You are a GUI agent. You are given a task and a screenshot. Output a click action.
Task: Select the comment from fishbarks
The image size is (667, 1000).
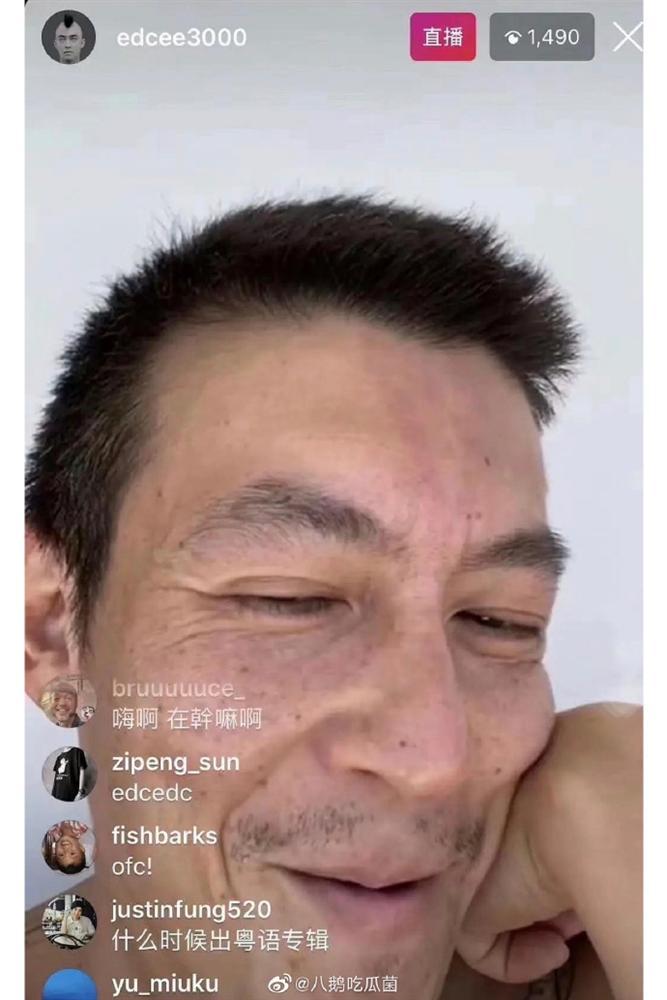coord(164,850)
